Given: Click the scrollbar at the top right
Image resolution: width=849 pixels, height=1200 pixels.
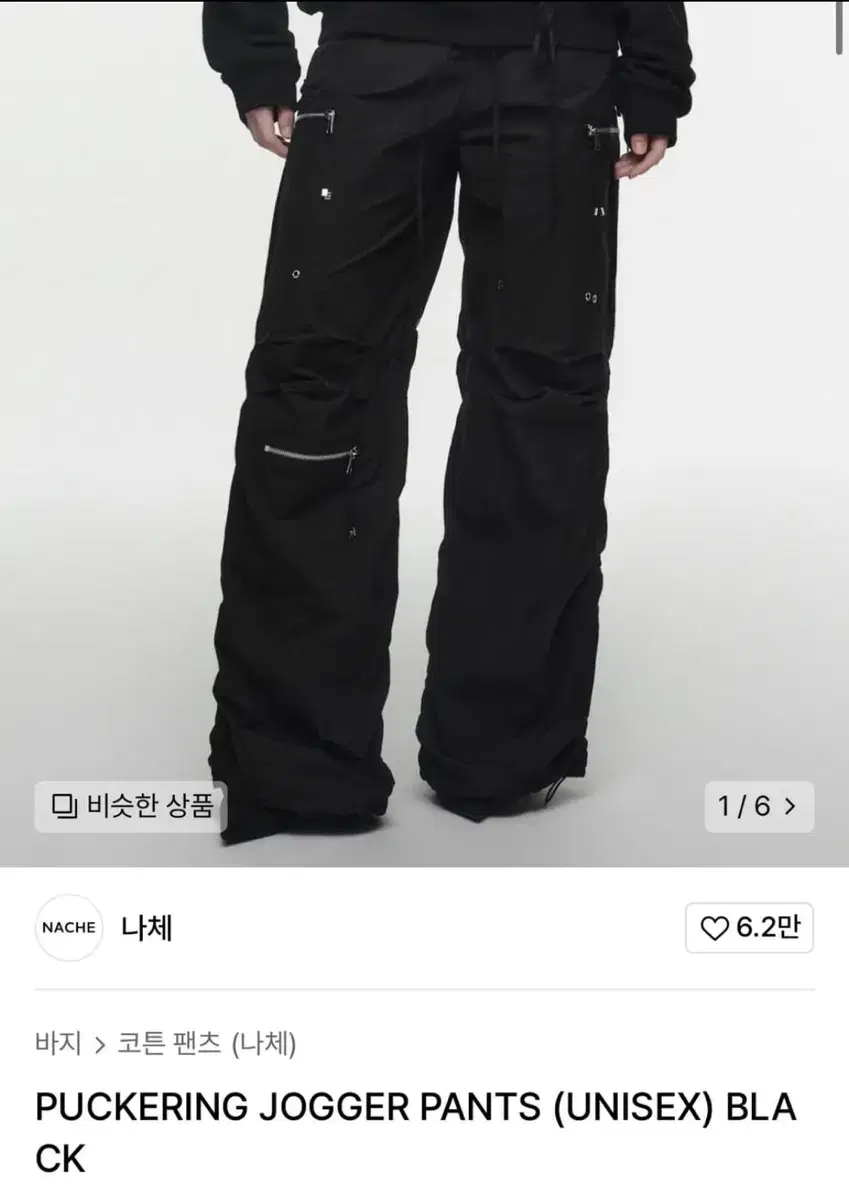Looking at the screenshot, I should point(841,25).
